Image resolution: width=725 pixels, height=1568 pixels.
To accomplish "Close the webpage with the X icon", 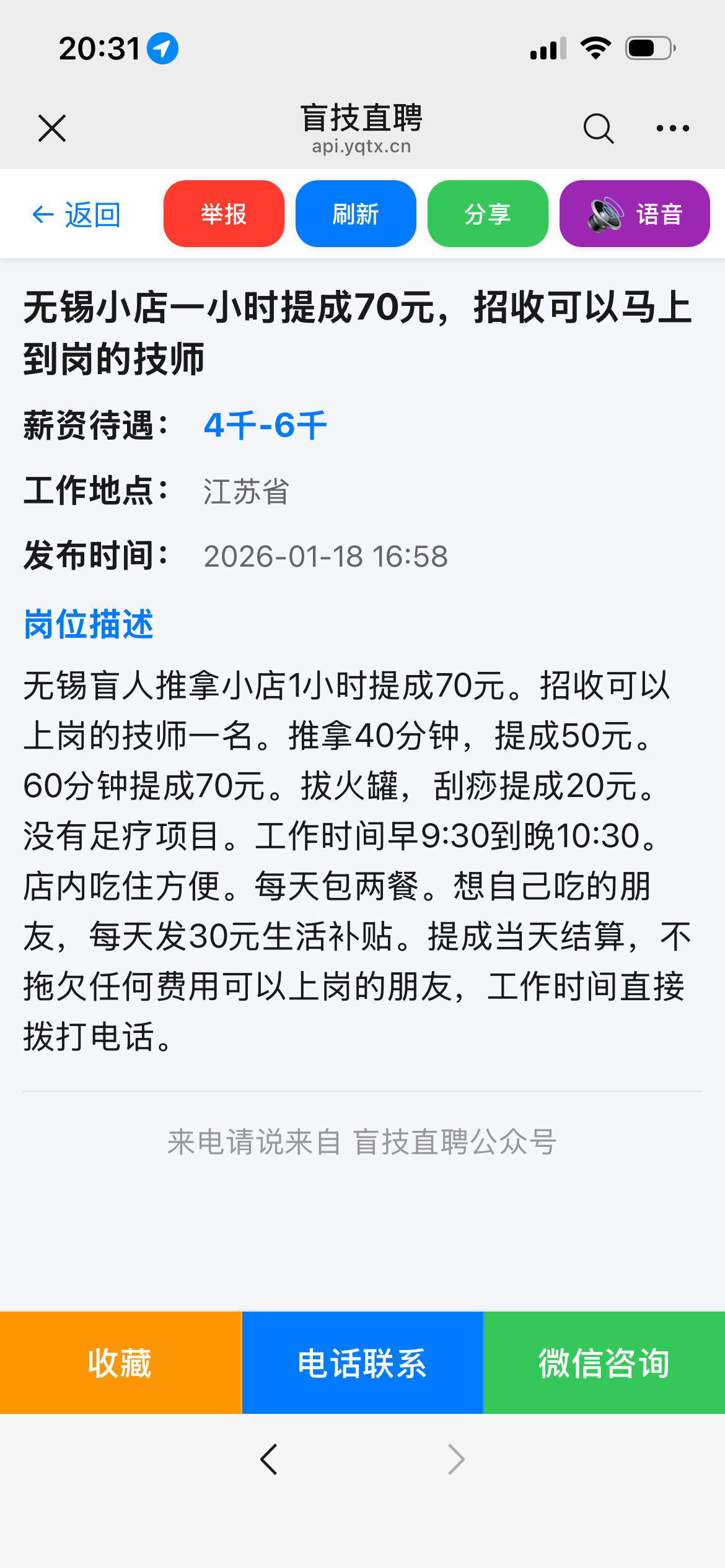I will pos(52,129).
